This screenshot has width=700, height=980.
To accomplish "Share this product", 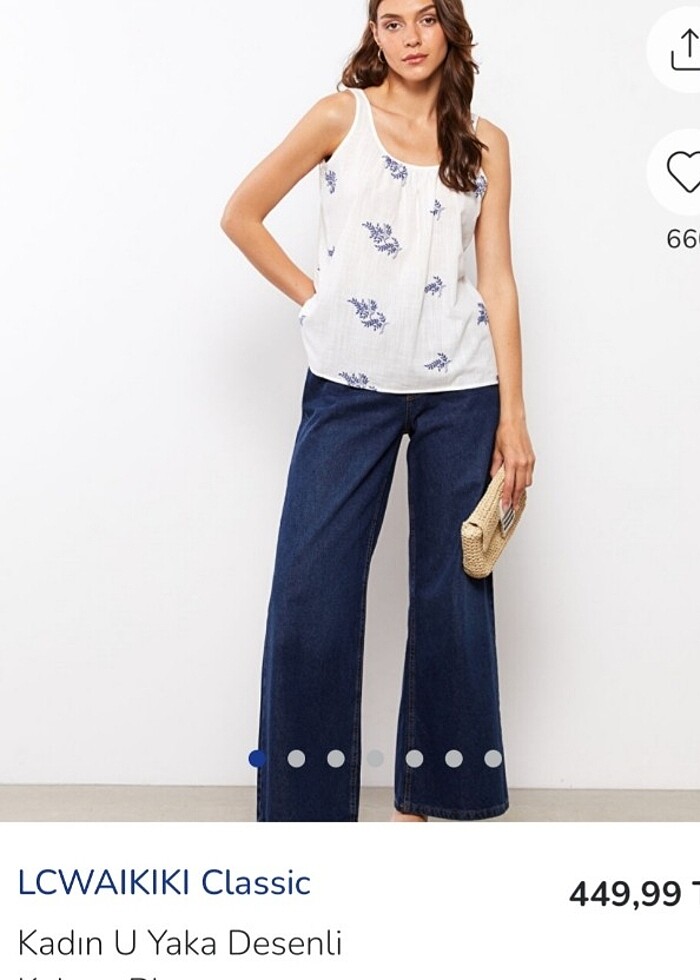I will click(684, 46).
